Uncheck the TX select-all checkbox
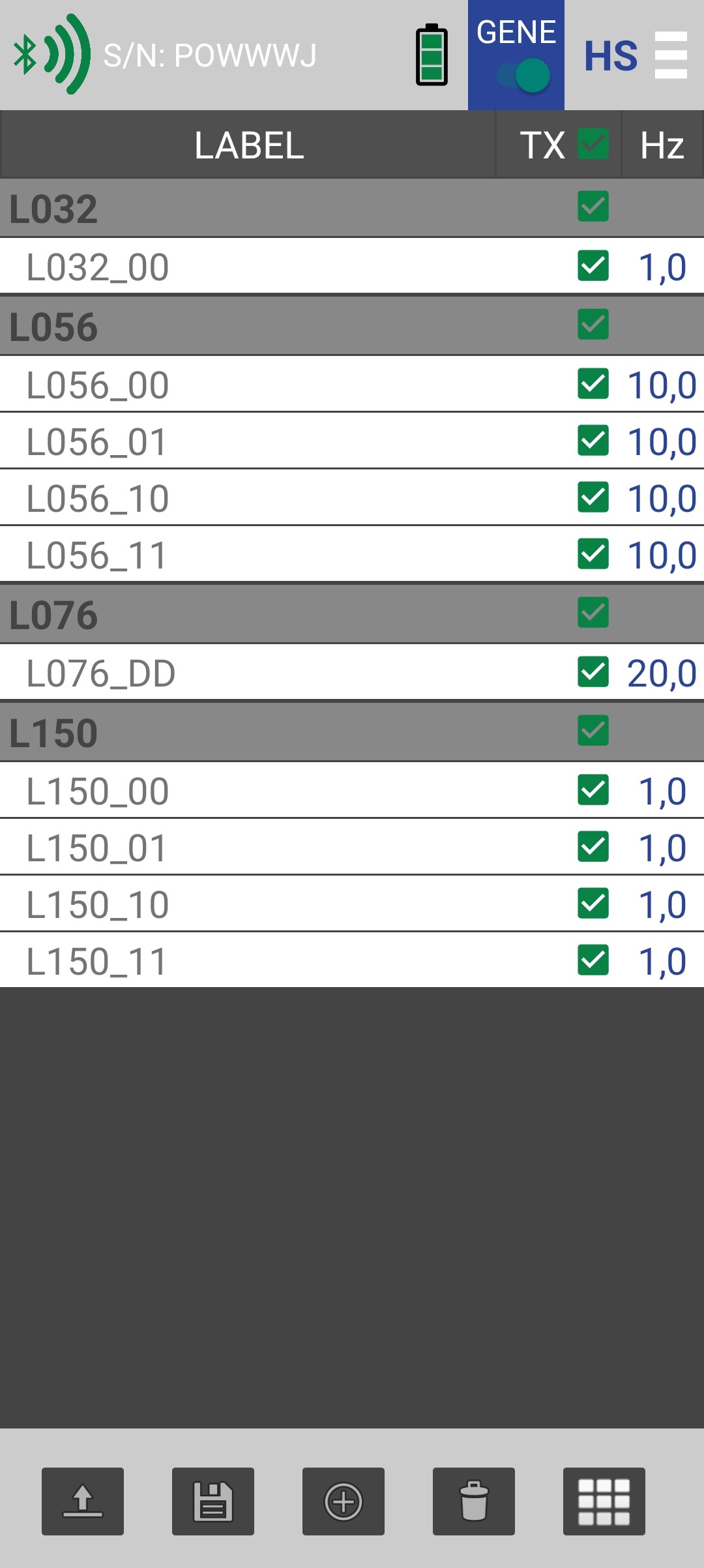Screen dimensions: 704x1568 [x=593, y=144]
